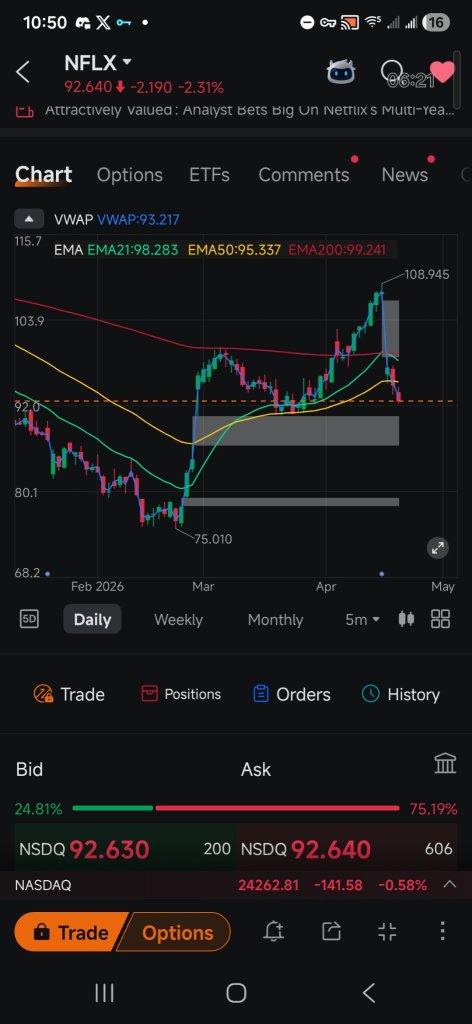
Task: Open the 5m interval dropdown
Action: point(362,620)
